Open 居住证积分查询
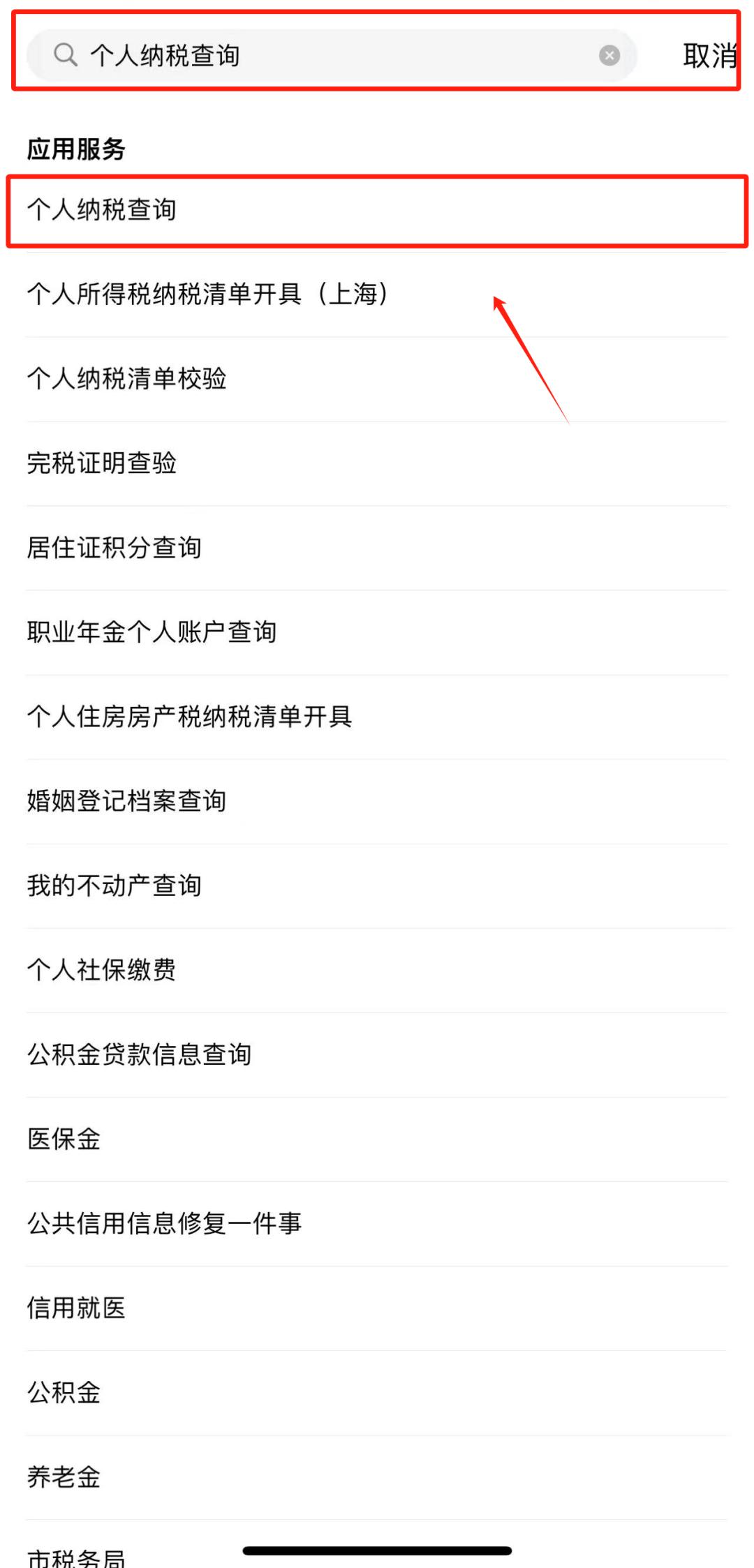Viewport: 754px width, 1568px height. coord(114,548)
